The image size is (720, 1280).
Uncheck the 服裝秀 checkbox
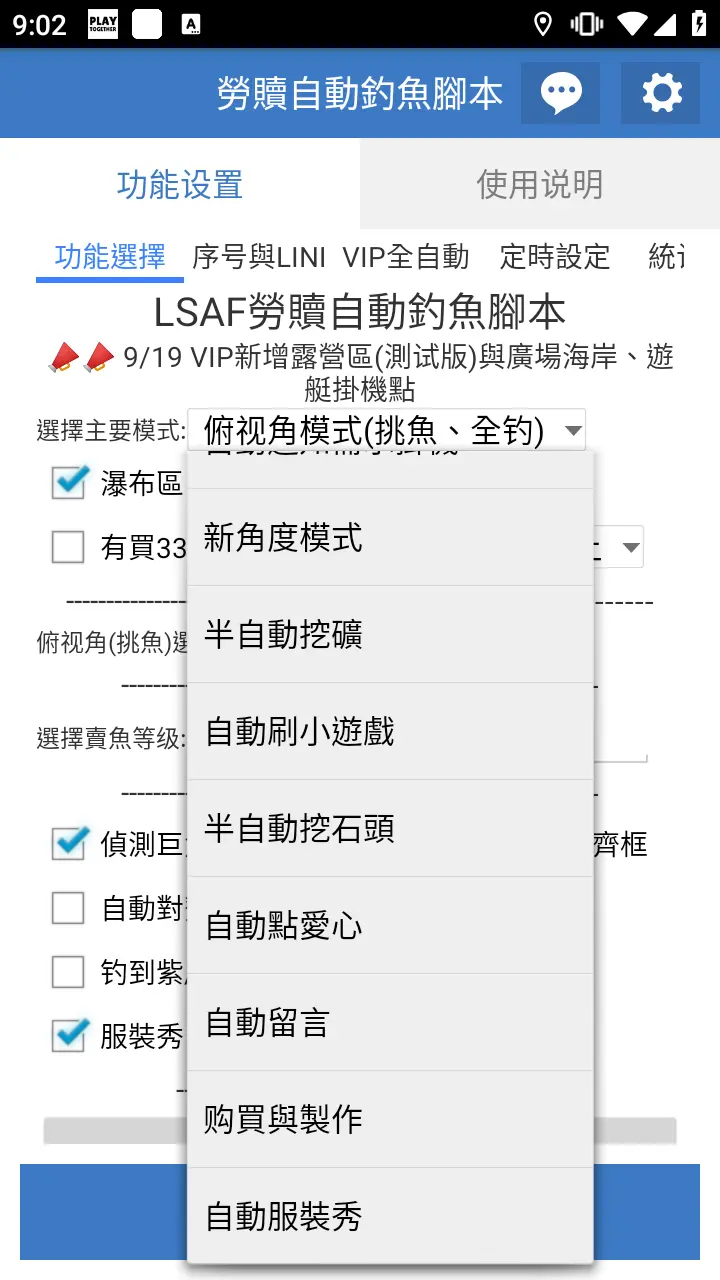tap(68, 1036)
